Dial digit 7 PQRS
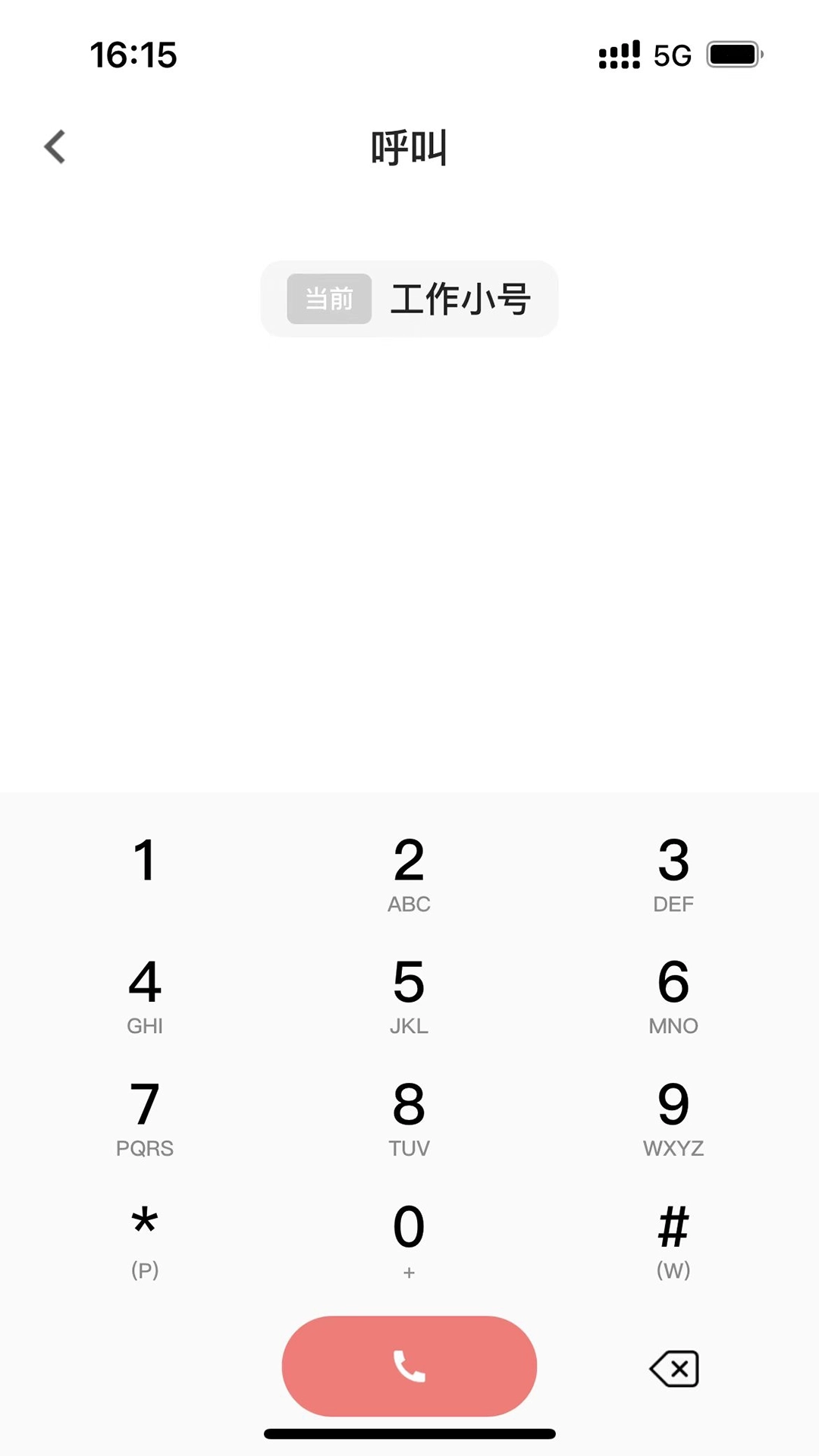Image resolution: width=819 pixels, height=1456 pixels. [x=144, y=1116]
